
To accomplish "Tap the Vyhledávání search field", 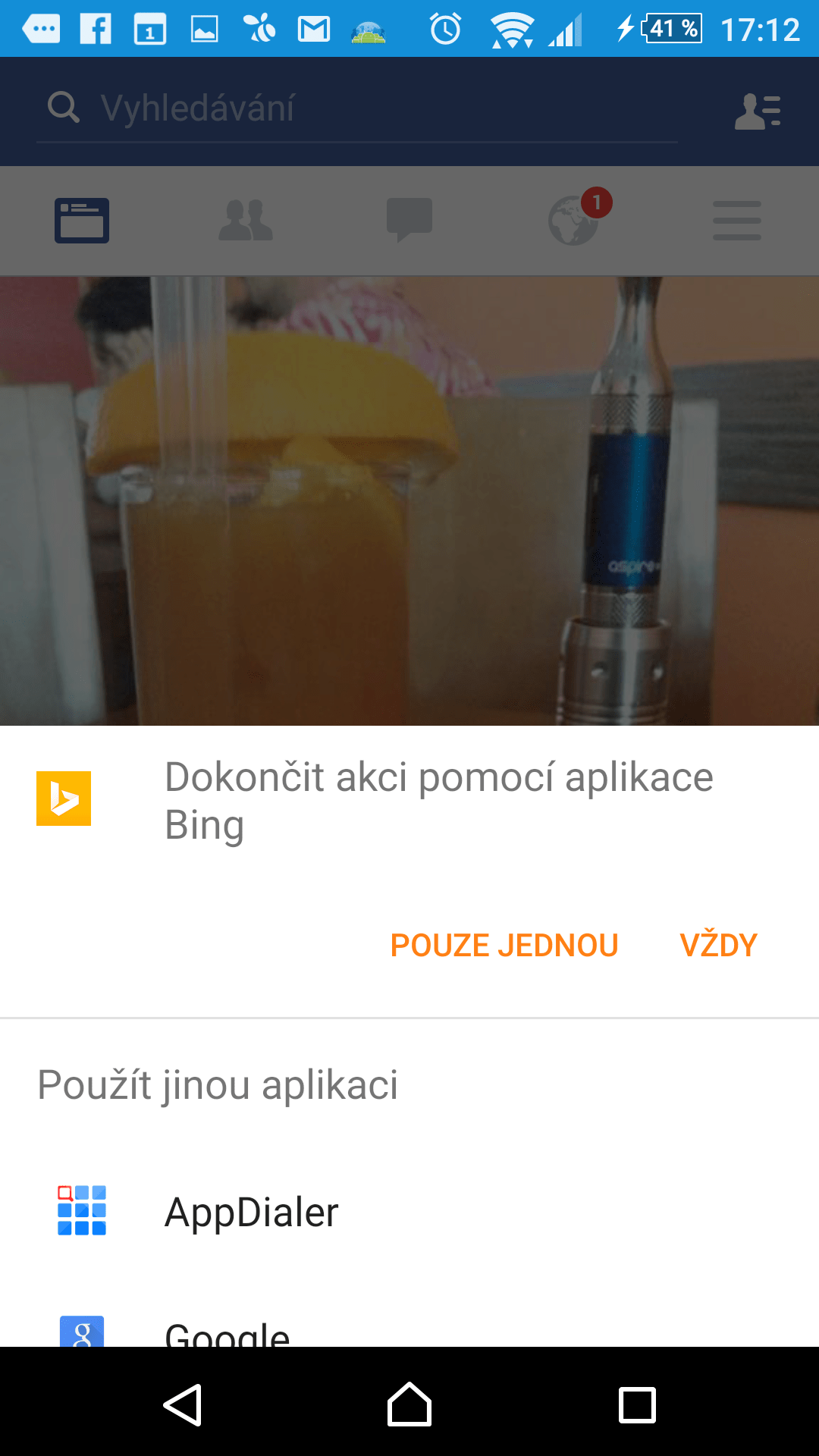I will [356, 108].
